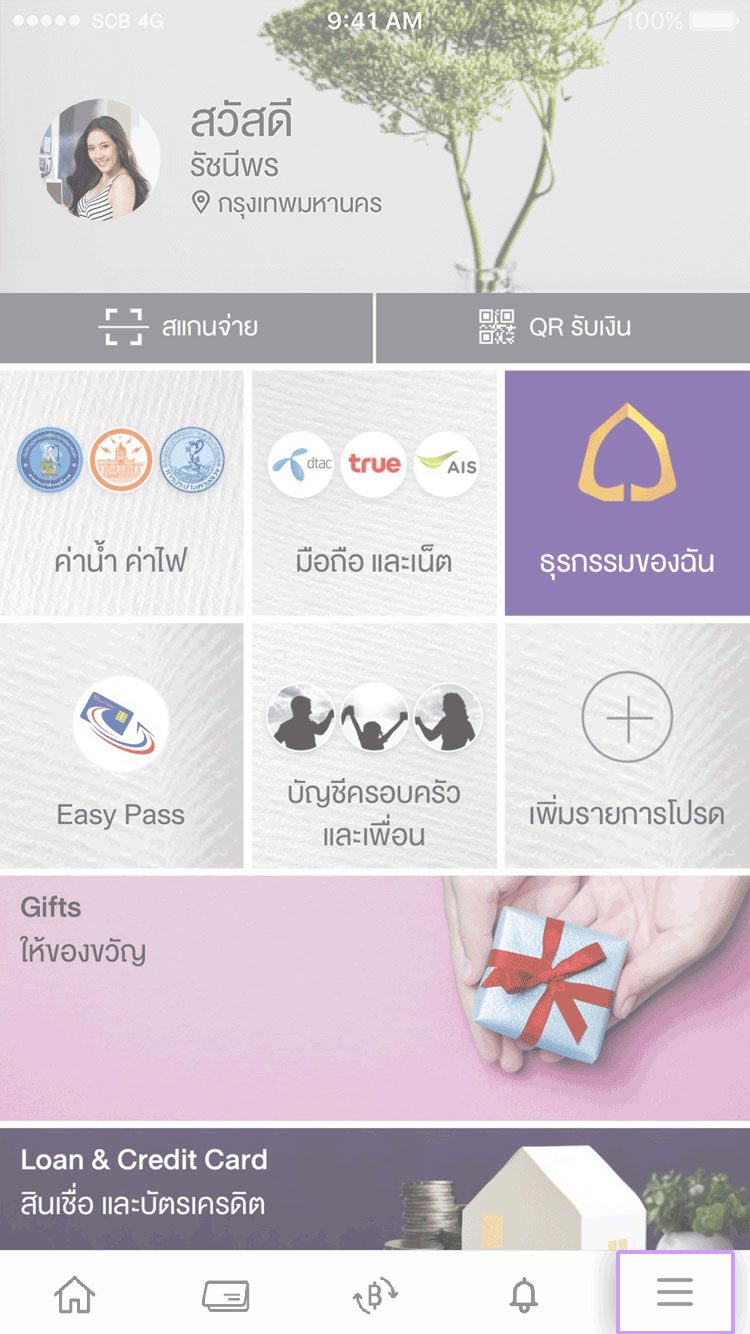Image resolution: width=750 pixels, height=1334 pixels.
Task: Open the ค่าน้ำ ค่าไฟ bills tile
Action: (121, 493)
